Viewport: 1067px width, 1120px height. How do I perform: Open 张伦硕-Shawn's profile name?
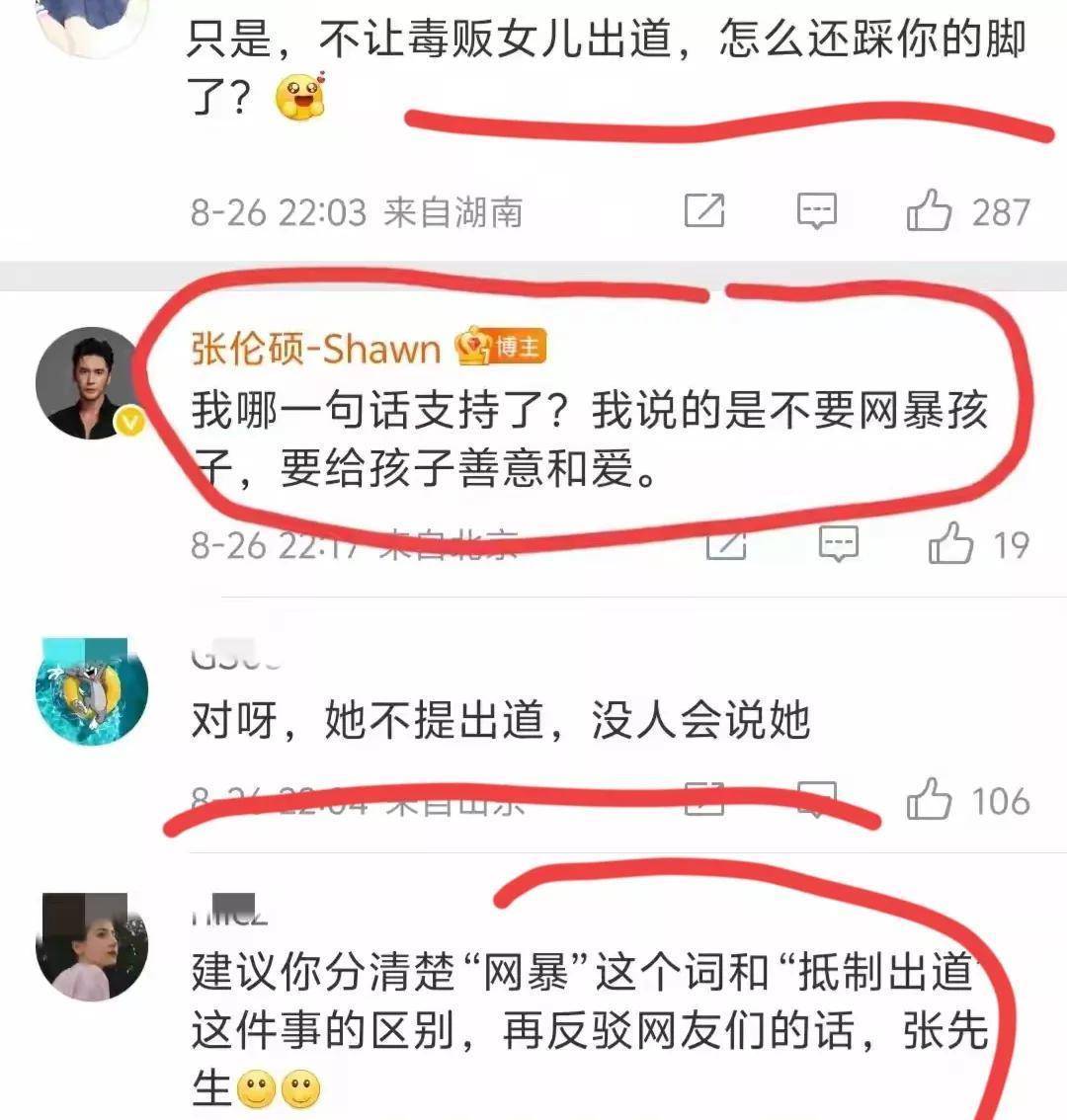[315, 349]
